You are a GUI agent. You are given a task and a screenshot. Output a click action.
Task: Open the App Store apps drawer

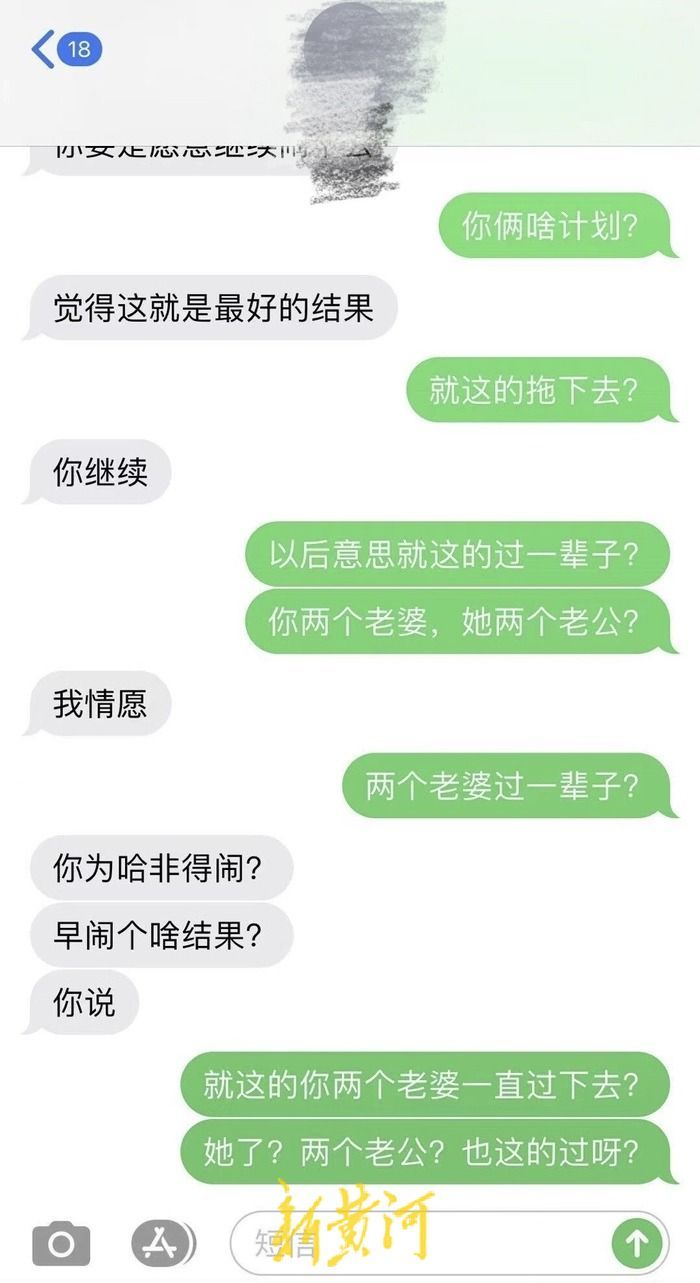coord(161,1243)
